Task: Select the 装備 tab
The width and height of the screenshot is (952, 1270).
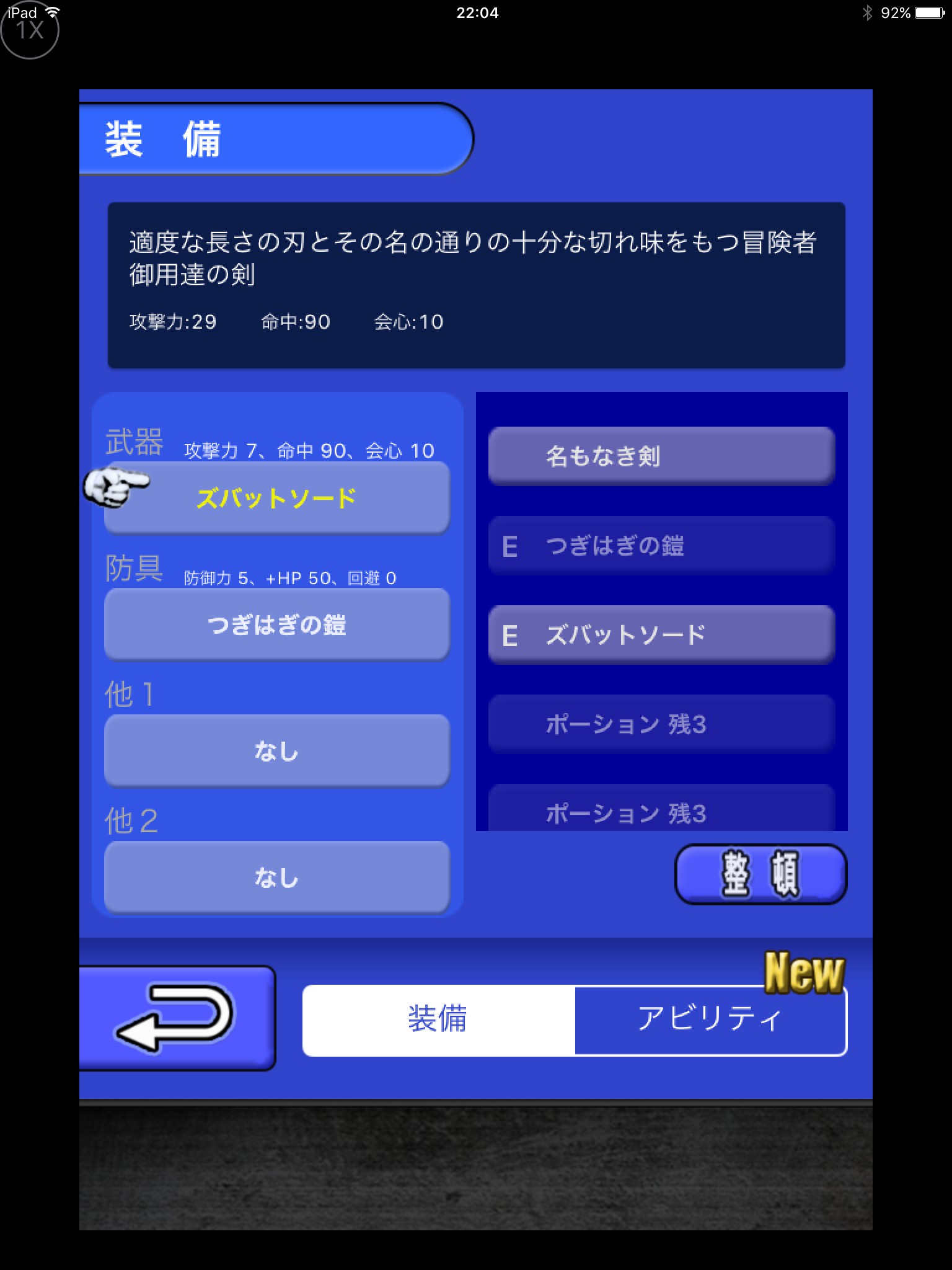Action: point(439,1020)
